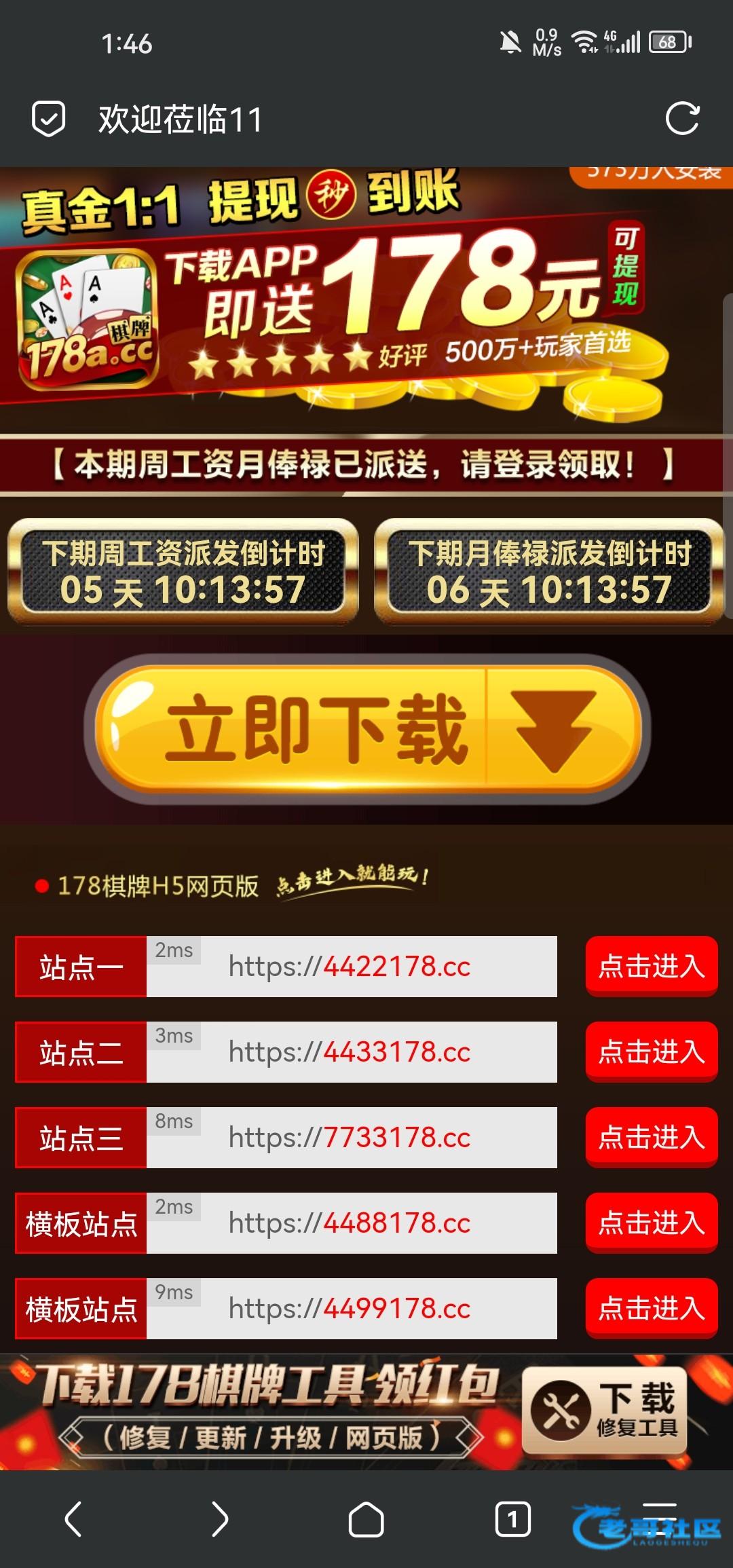Enter the 4499178.cc 横板站点
733x1568 pixels.
tap(651, 1308)
